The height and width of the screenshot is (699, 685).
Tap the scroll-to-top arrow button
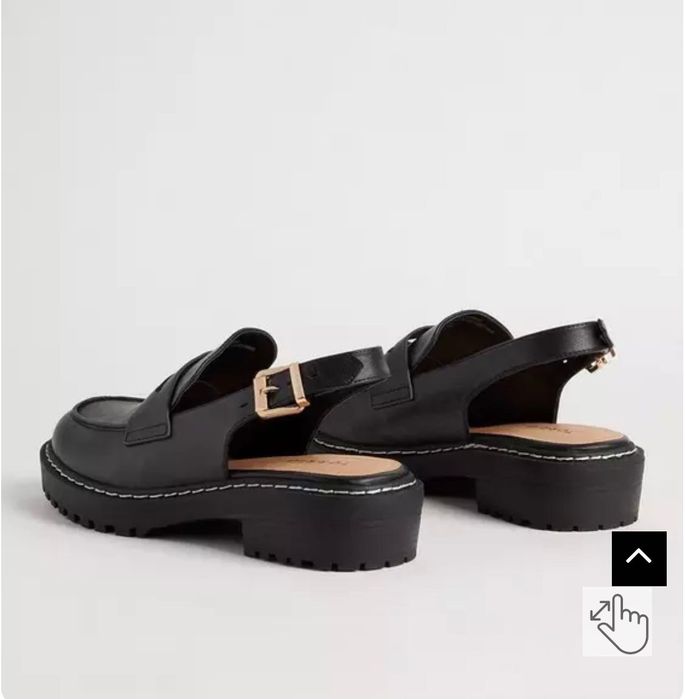tap(638, 558)
